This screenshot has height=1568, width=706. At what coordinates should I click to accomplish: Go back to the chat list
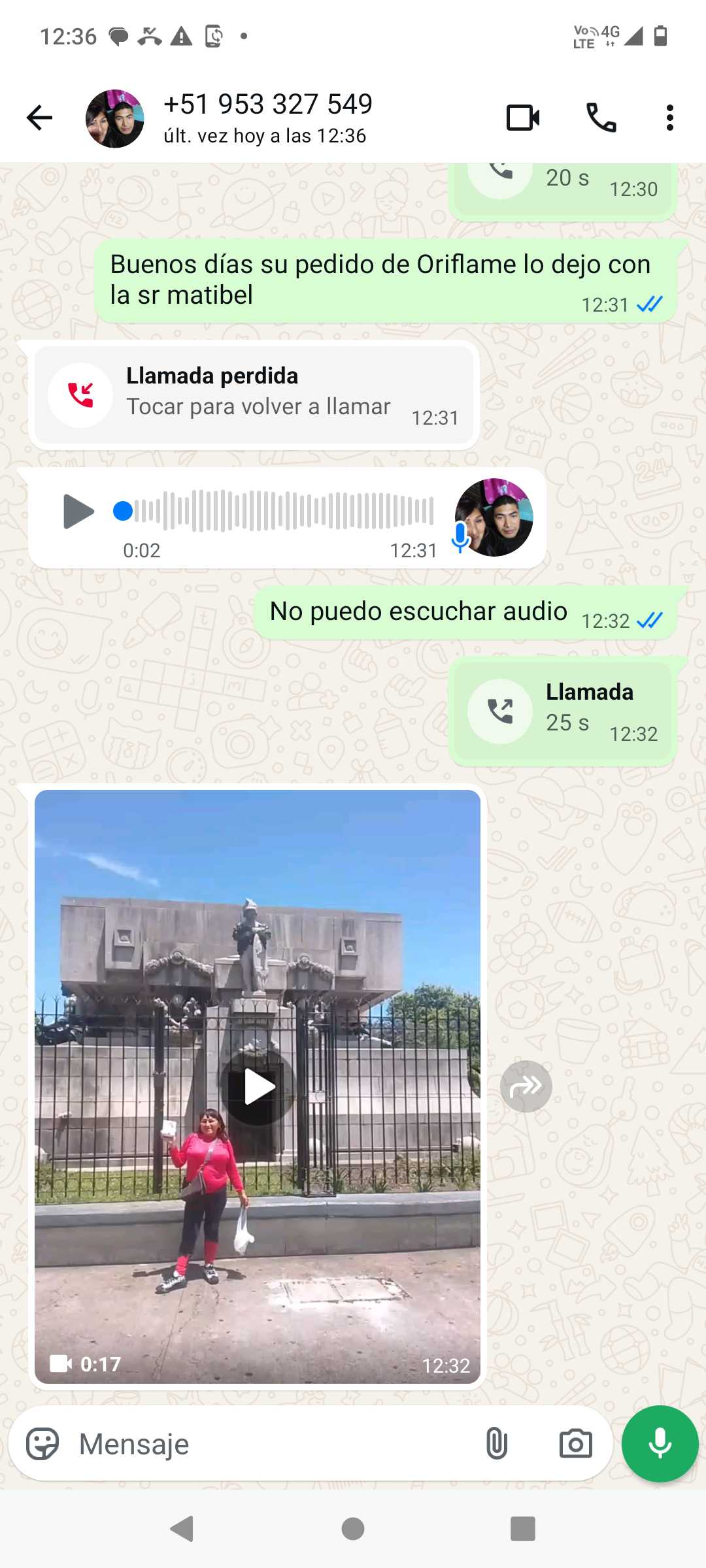coord(39,118)
